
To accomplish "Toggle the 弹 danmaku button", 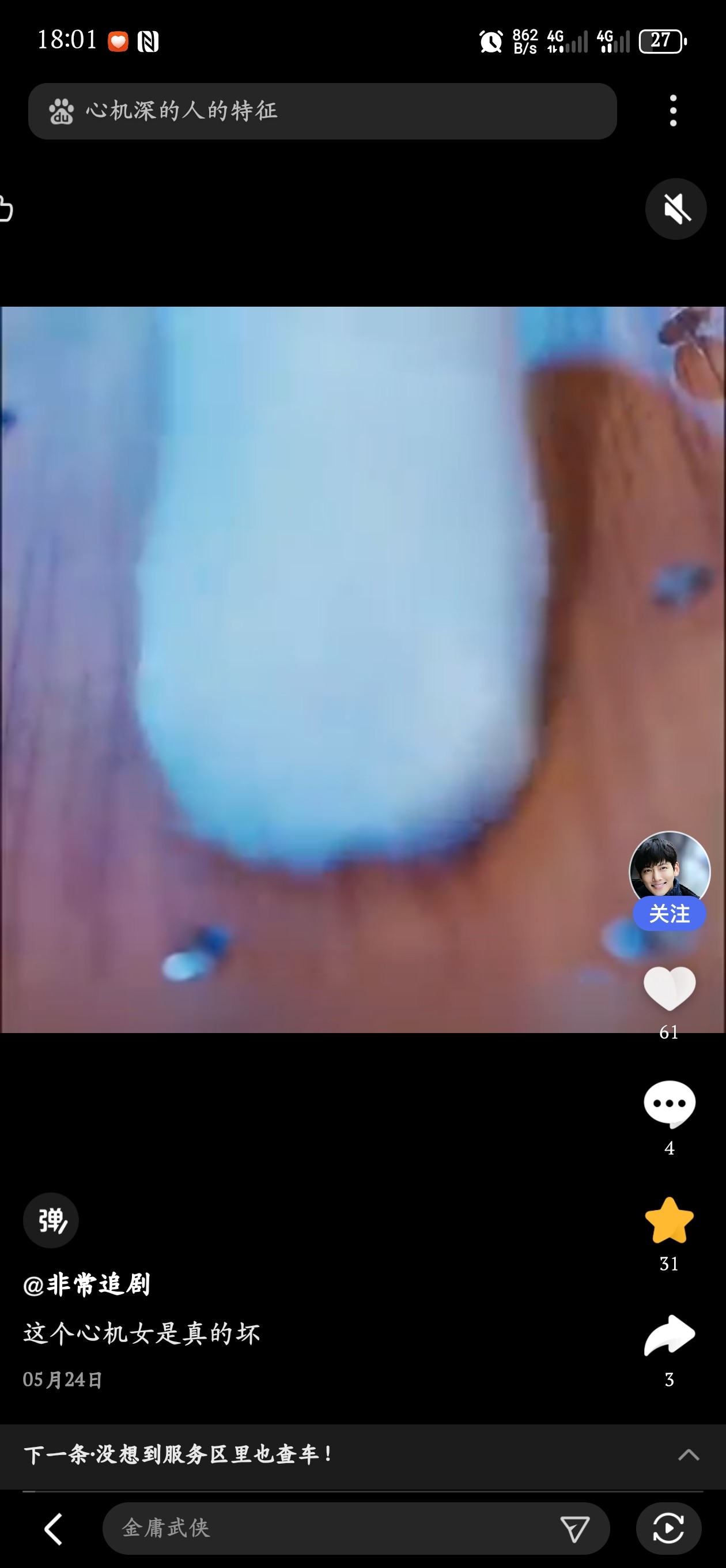I will pyautogui.click(x=51, y=1220).
